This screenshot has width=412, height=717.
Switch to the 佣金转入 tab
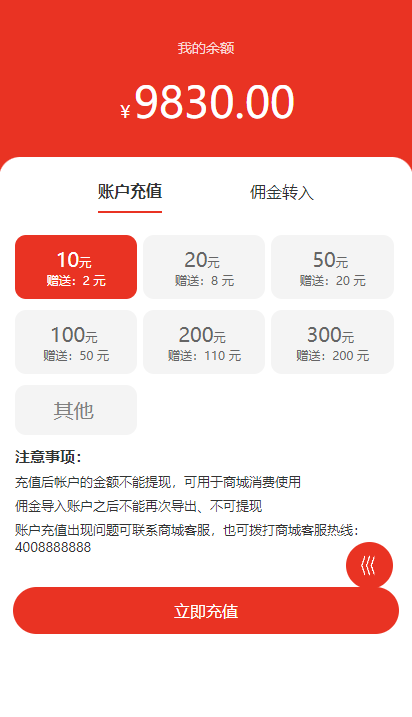282,193
